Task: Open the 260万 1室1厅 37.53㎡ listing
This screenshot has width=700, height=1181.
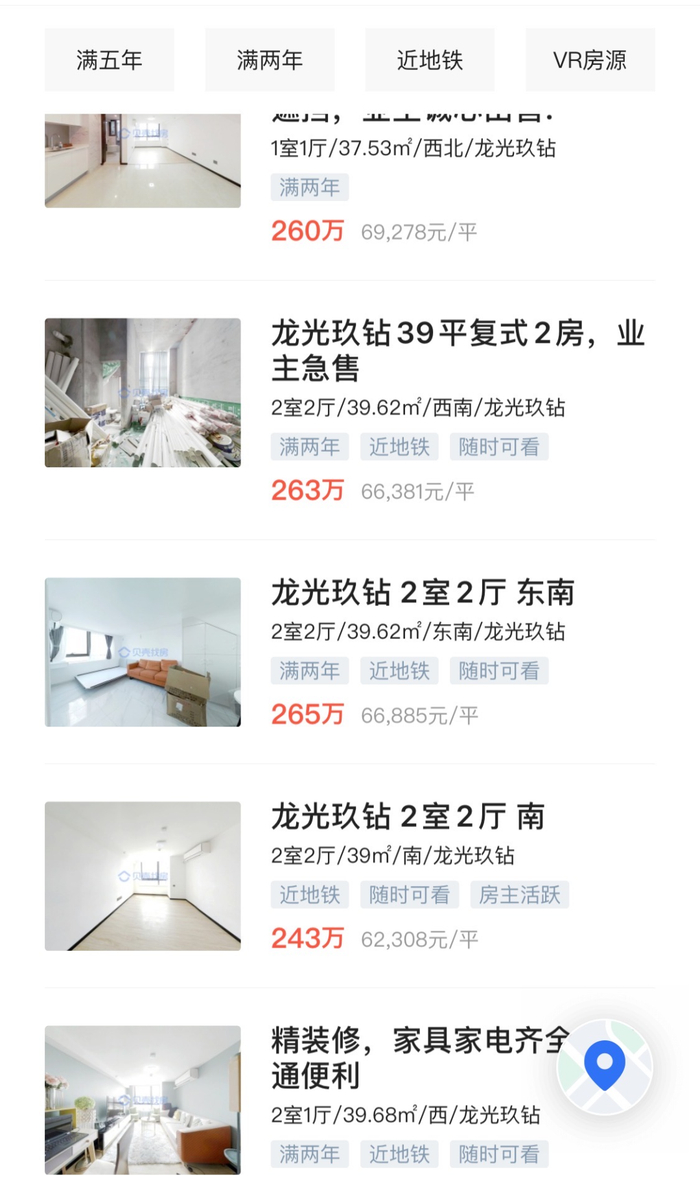Action: 412,150
